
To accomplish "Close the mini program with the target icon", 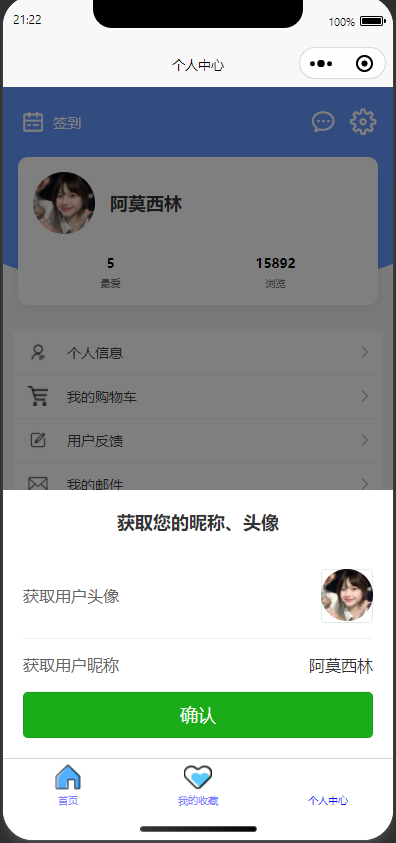I will coord(364,64).
